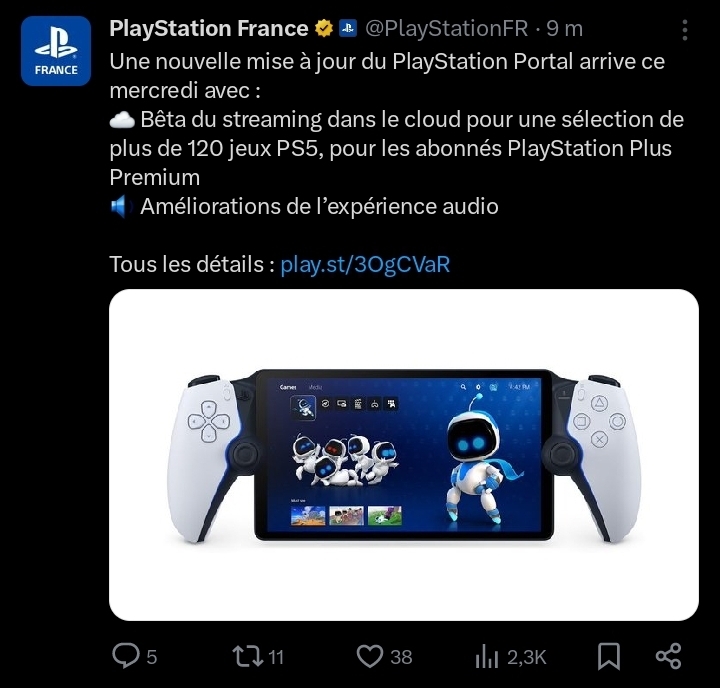Screen dimensions: 720x688
Task: Retweet the PlayStation Portal post
Action: [x=246, y=656]
